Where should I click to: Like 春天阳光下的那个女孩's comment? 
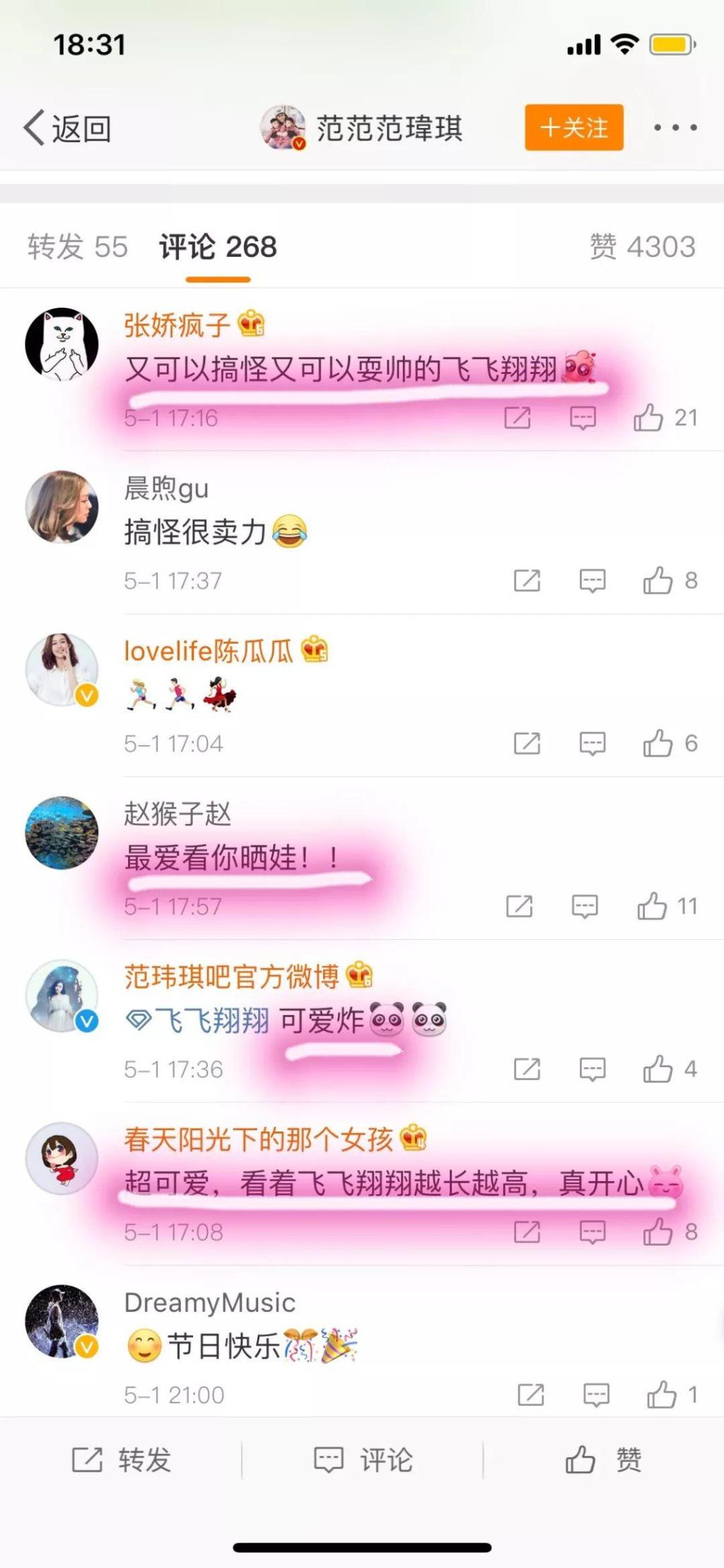point(658,1231)
